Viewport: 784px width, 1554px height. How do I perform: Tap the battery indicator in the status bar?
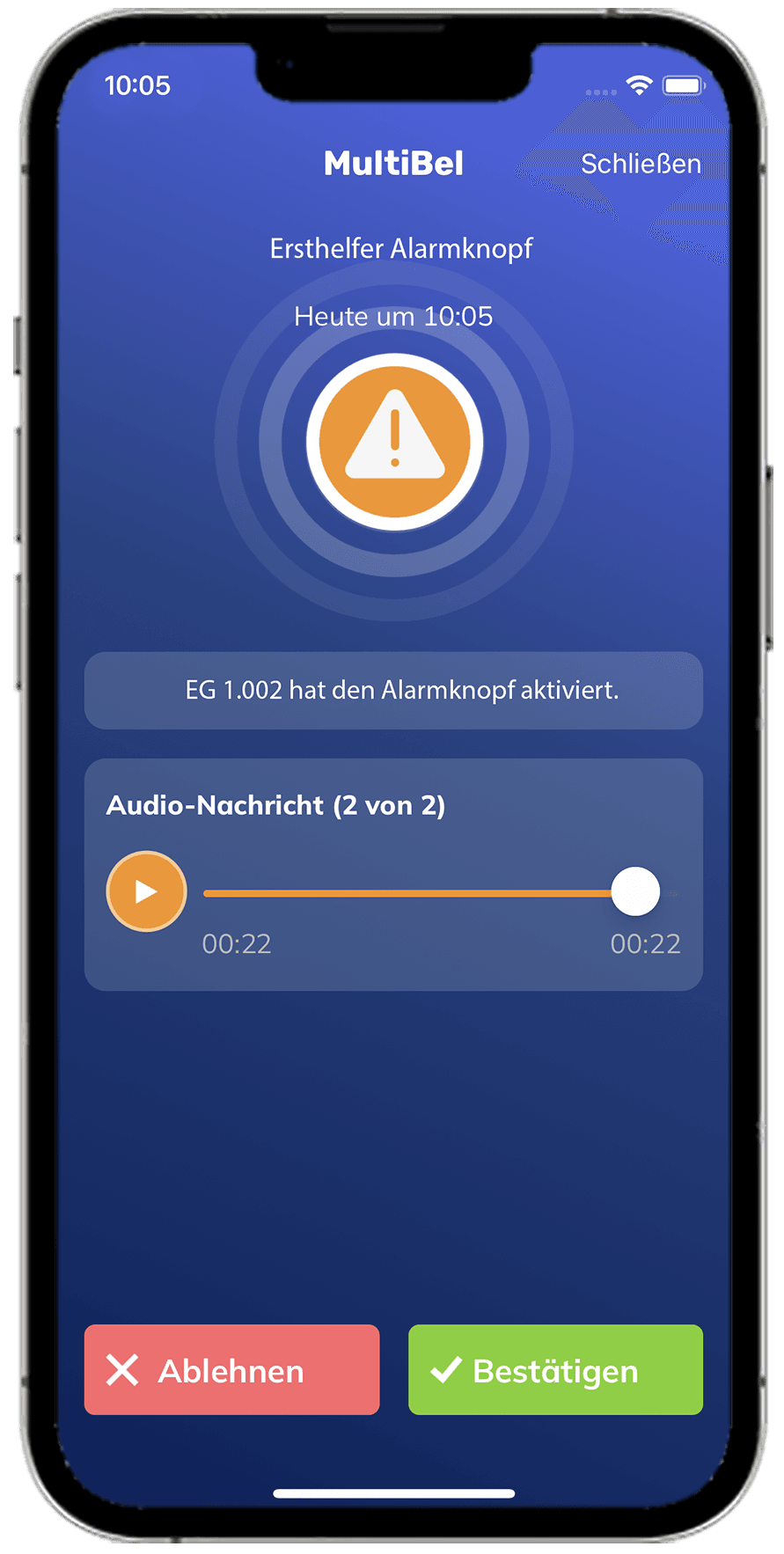683,84
